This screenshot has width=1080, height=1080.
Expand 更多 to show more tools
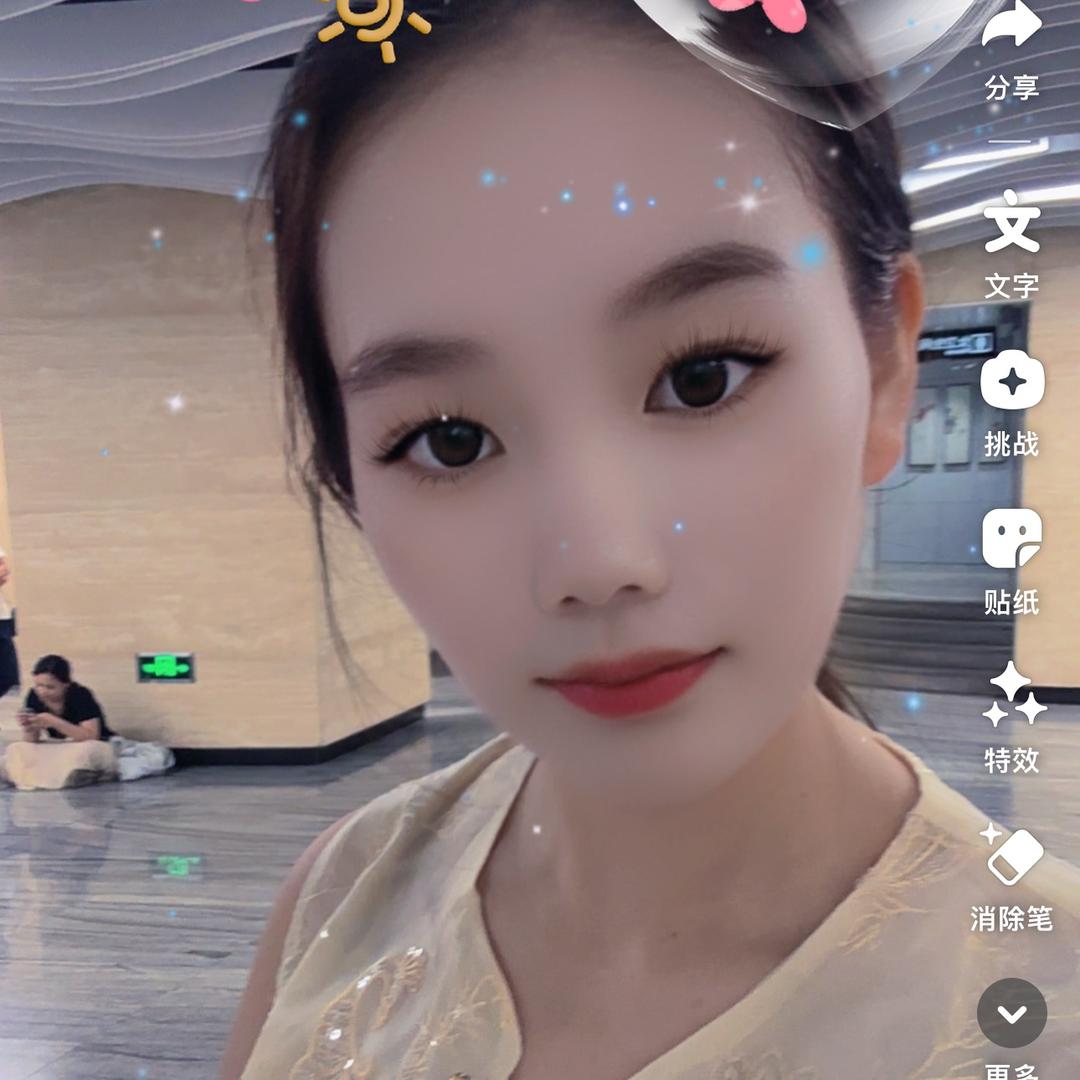point(1011,1013)
